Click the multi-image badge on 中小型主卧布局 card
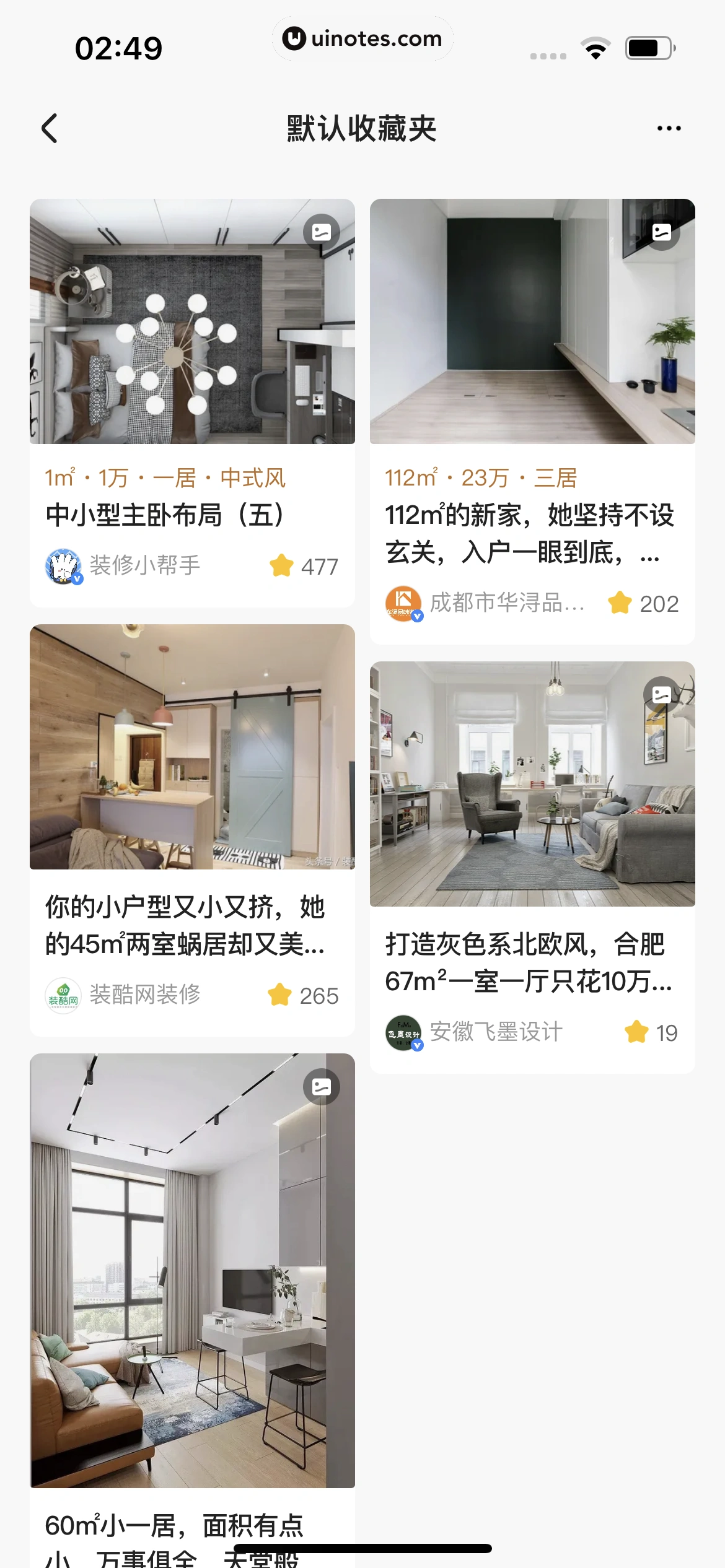Image resolution: width=725 pixels, height=1568 pixels. [x=323, y=231]
